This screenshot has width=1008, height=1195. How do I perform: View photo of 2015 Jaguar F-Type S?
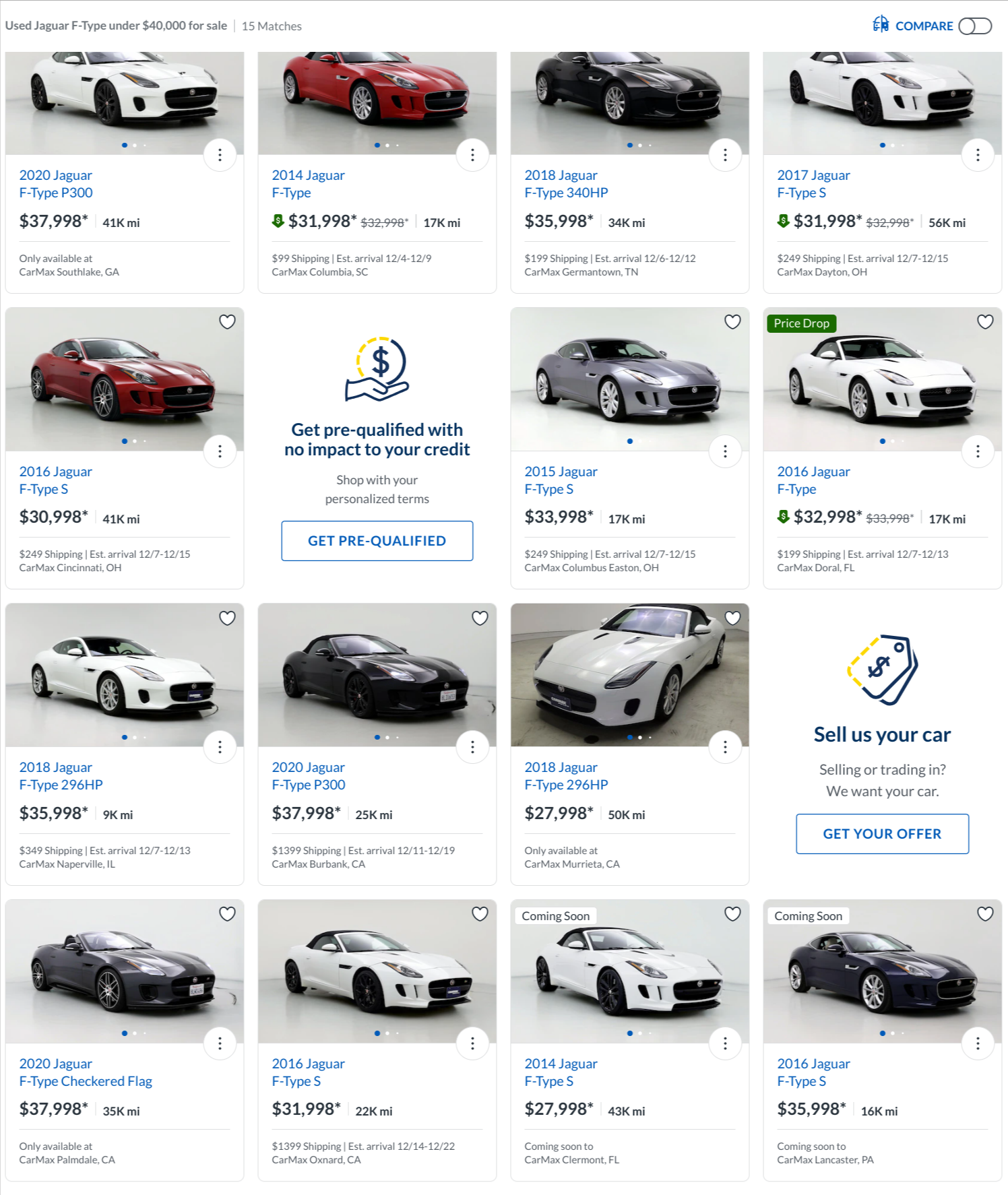629,381
